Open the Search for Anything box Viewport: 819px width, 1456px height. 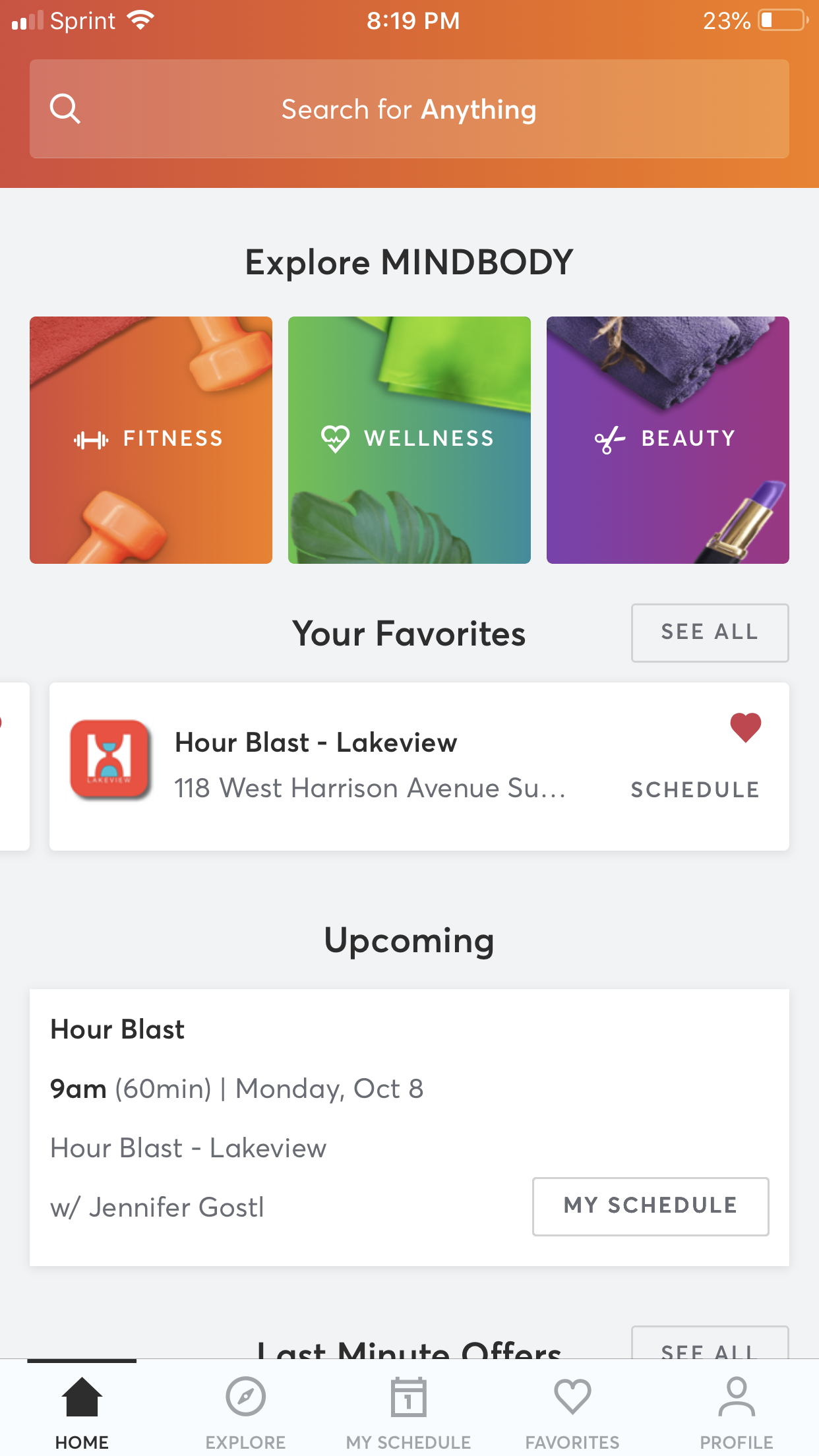(409, 109)
